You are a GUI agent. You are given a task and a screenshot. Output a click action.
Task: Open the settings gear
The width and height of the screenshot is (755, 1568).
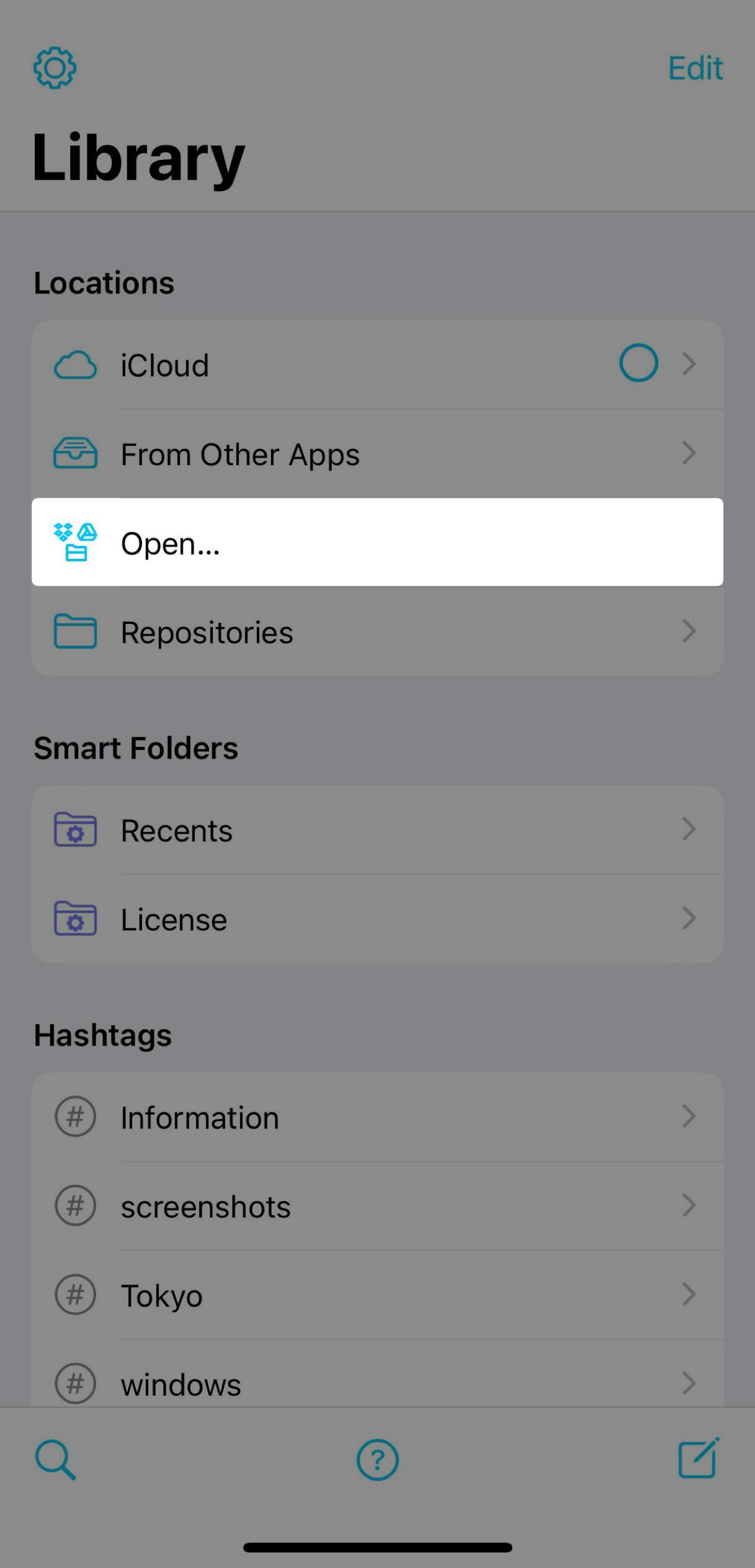pos(55,68)
